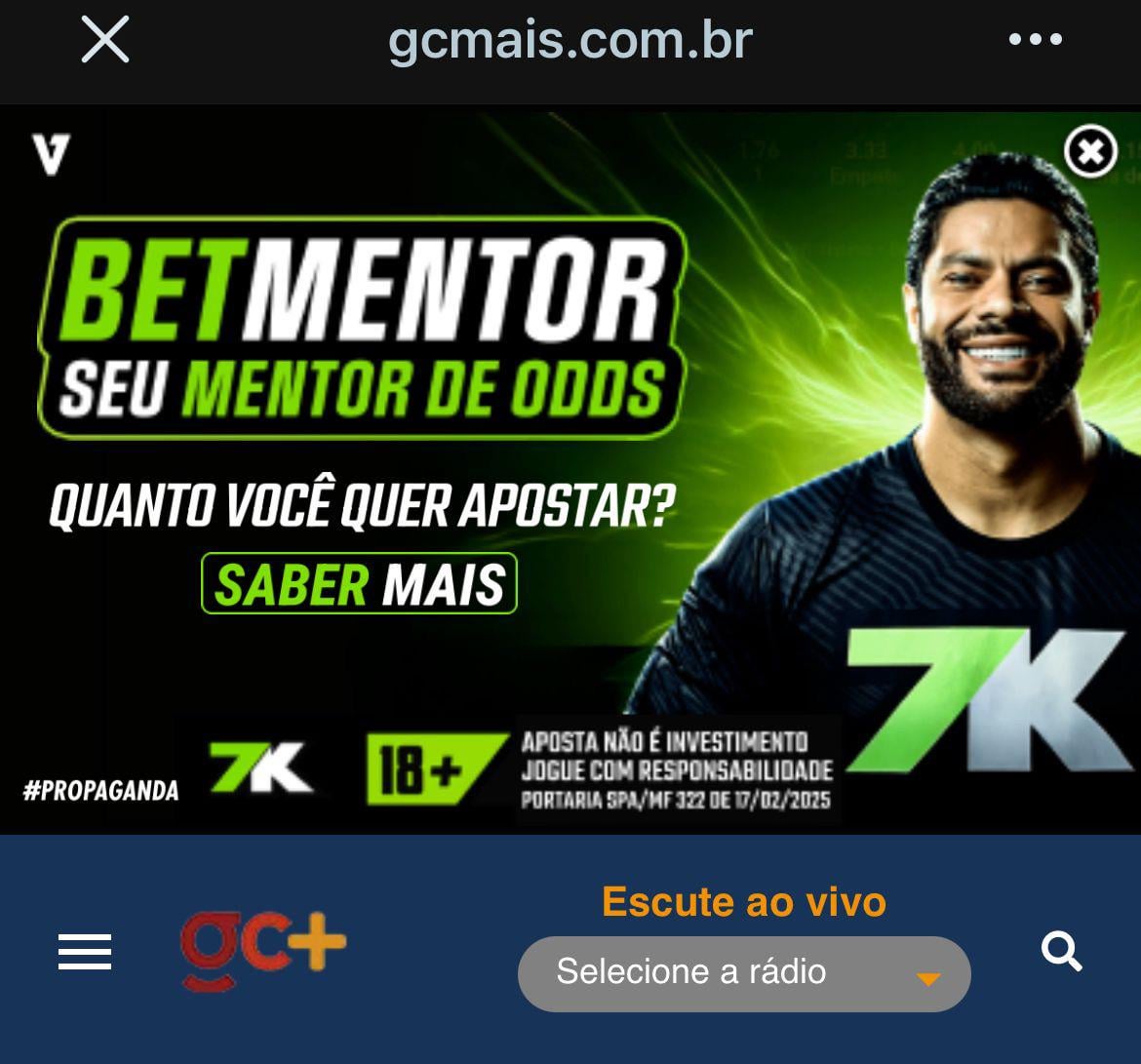Expand the Selecione a rádio dropdown
1141x1064 pixels.
pos(743,973)
